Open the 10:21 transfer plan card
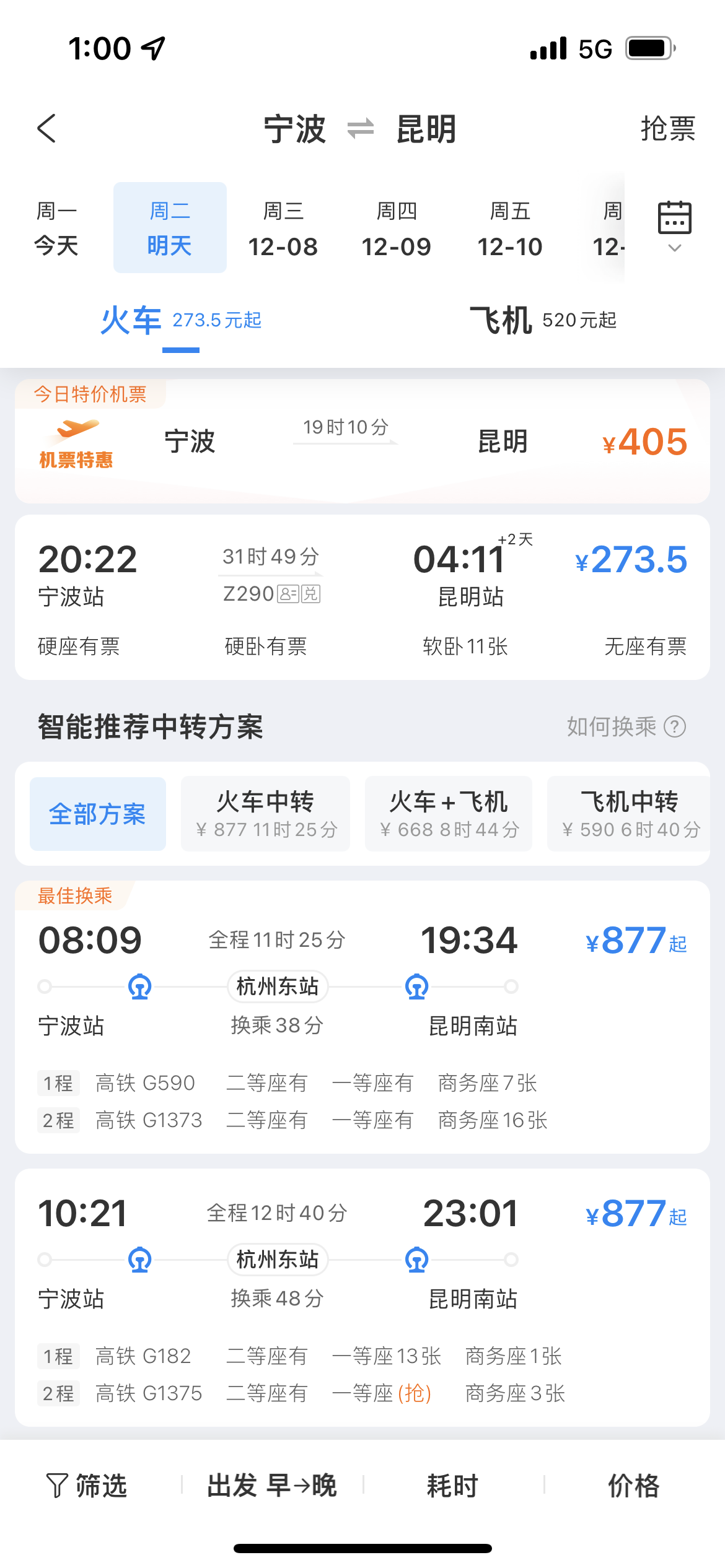Viewport: 725px width, 1568px height. (x=362, y=1297)
